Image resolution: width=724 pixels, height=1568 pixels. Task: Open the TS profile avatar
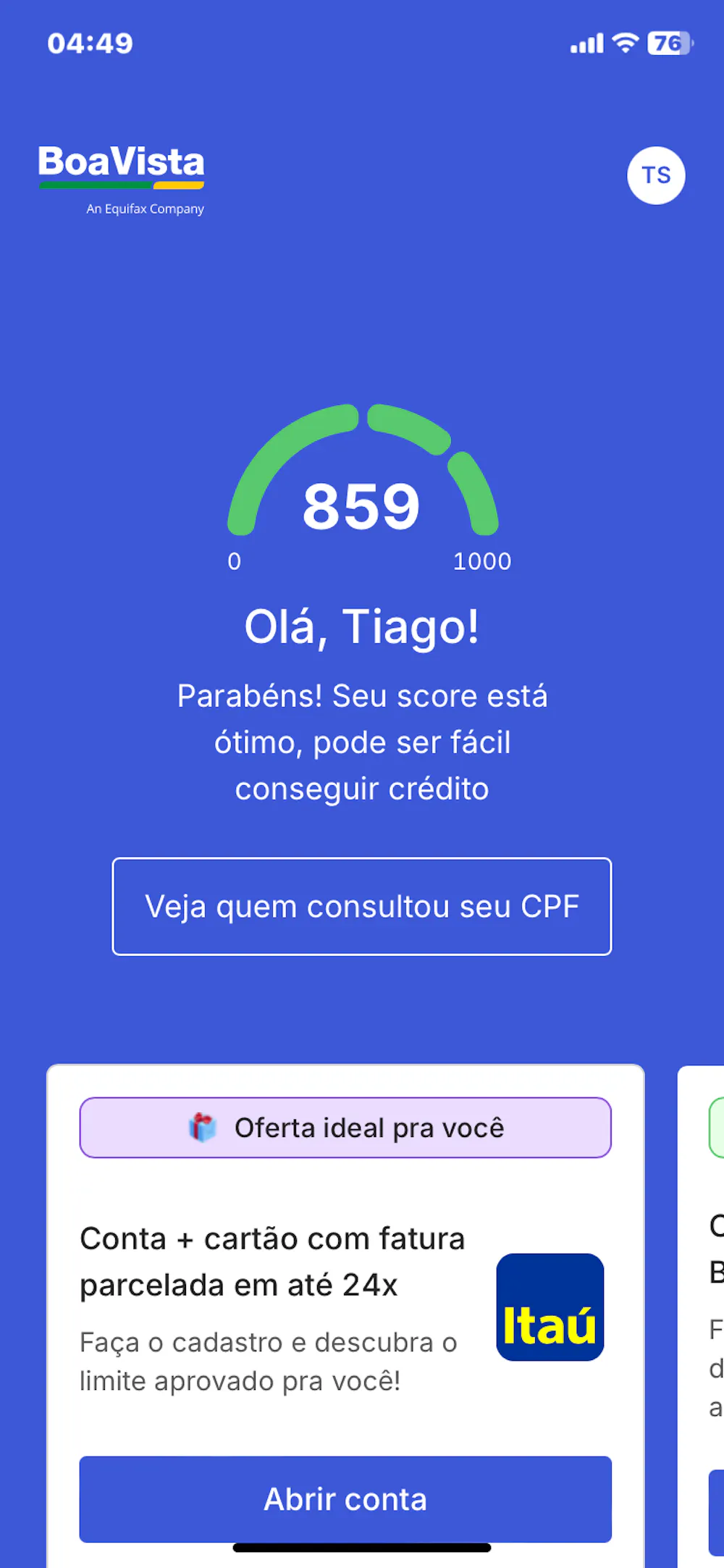(656, 176)
